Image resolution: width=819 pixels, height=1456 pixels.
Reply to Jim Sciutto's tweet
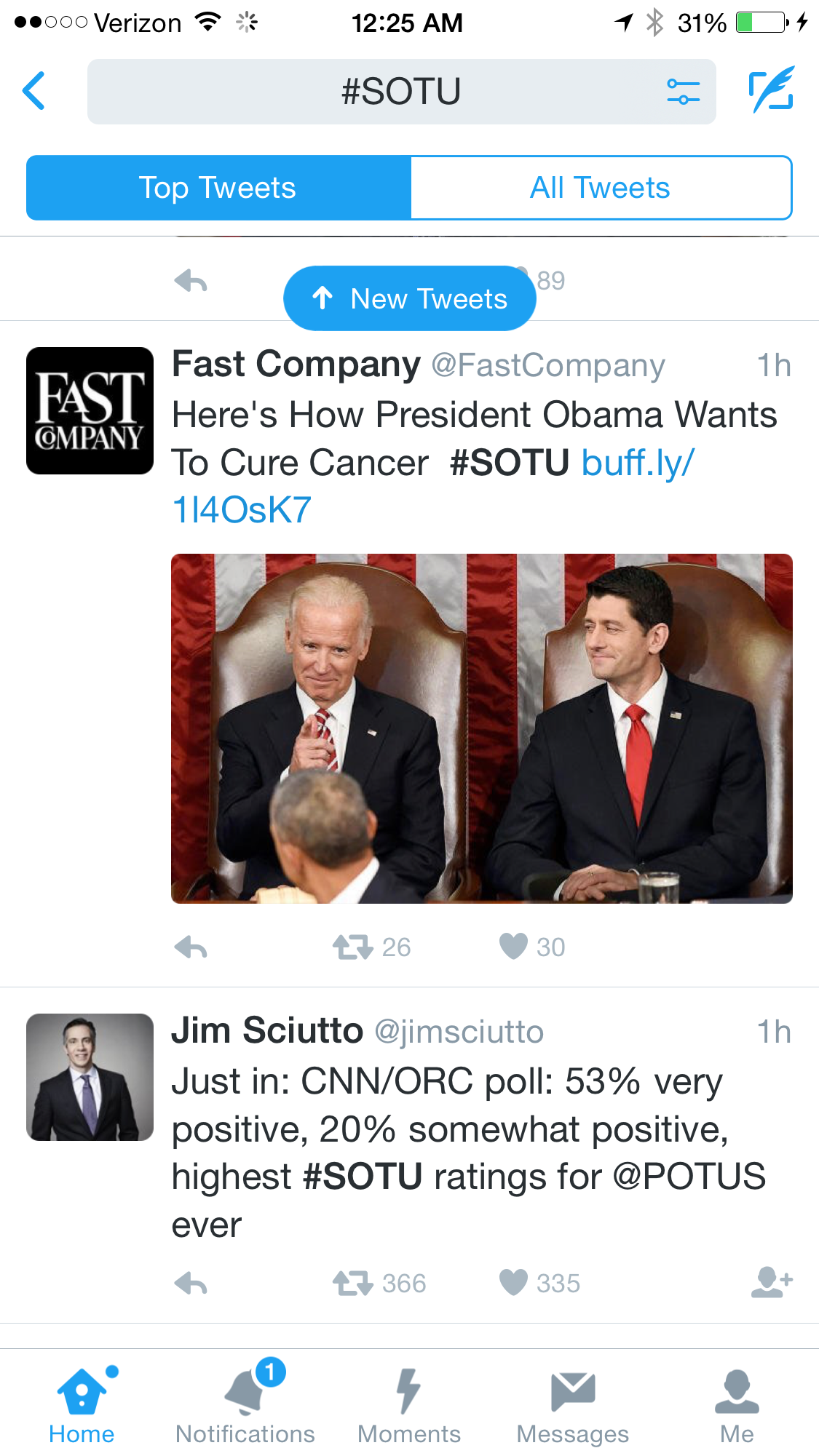tap(191, 1284)
